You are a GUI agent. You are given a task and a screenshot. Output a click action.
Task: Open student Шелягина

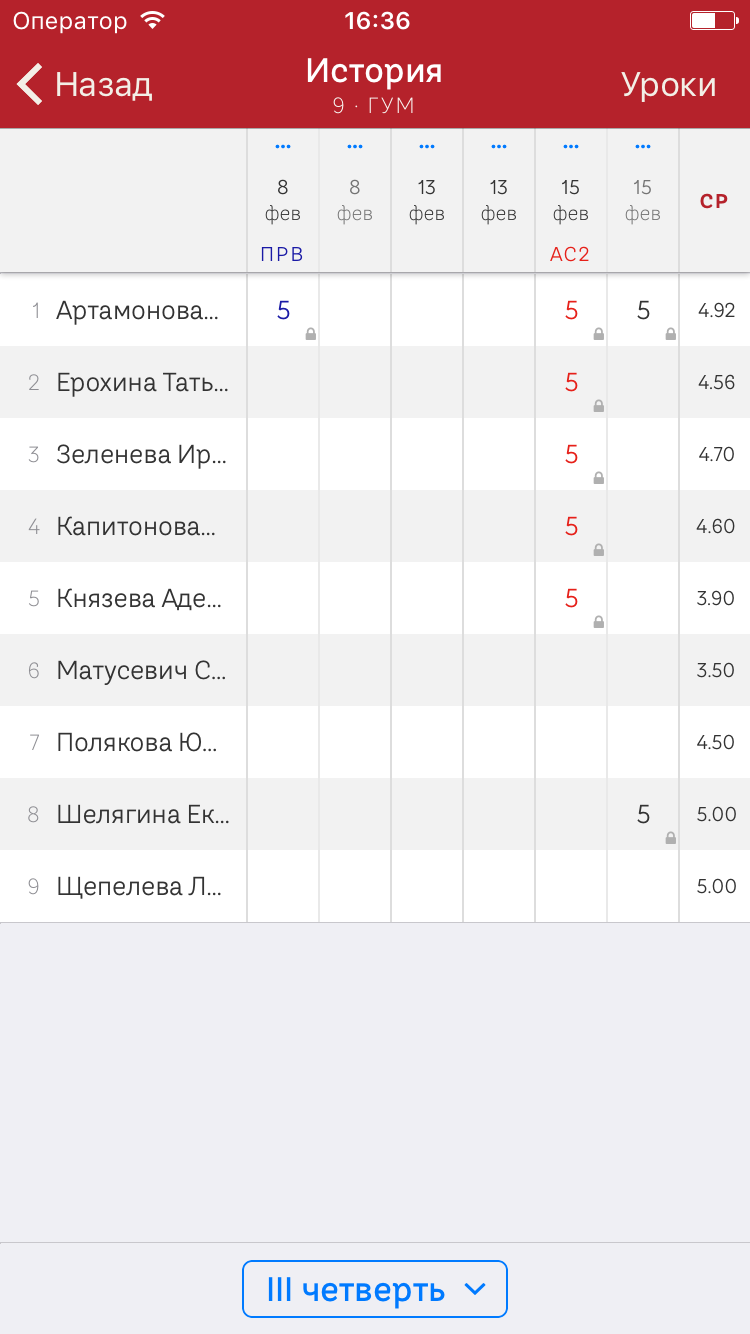[142, 814]
